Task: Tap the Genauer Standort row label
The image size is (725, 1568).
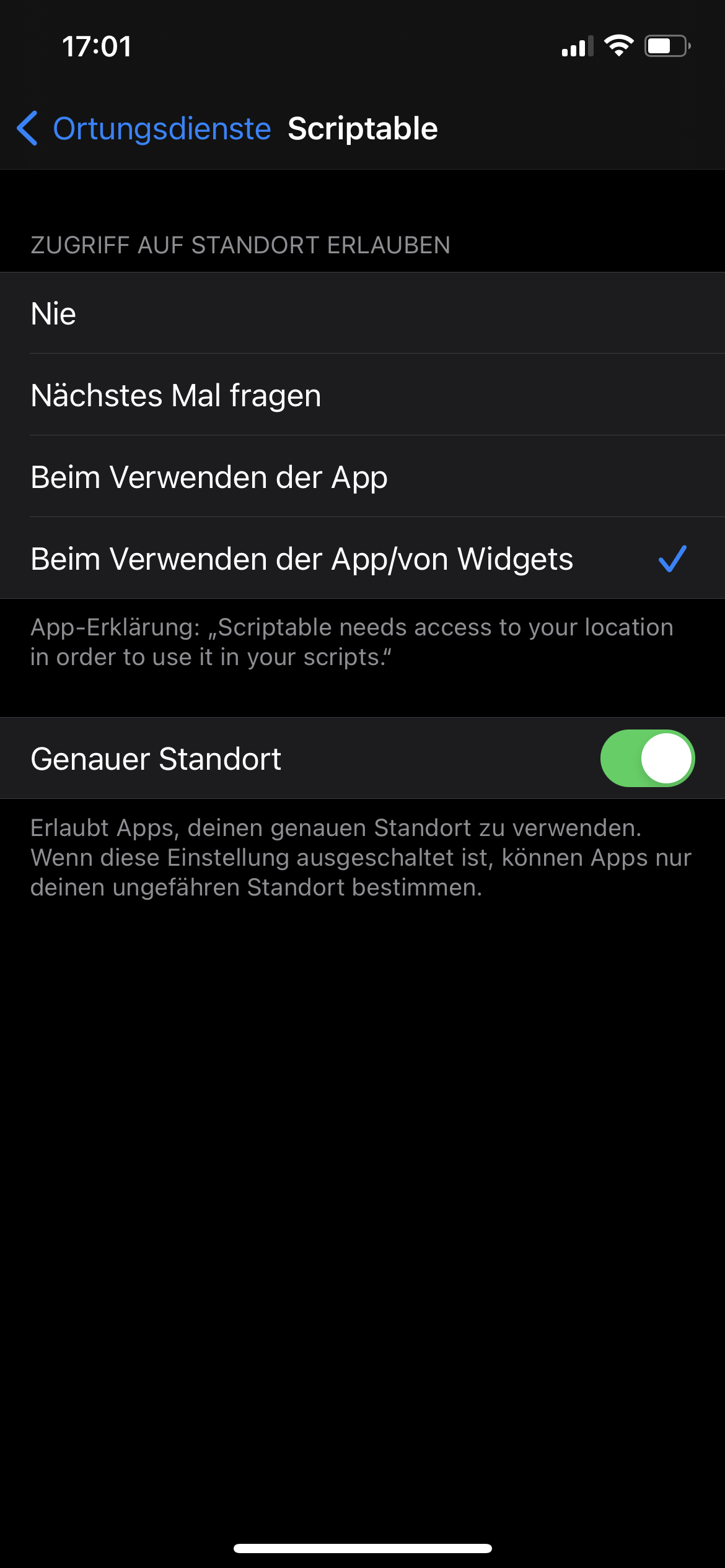Action: click(x=157, y=758)
